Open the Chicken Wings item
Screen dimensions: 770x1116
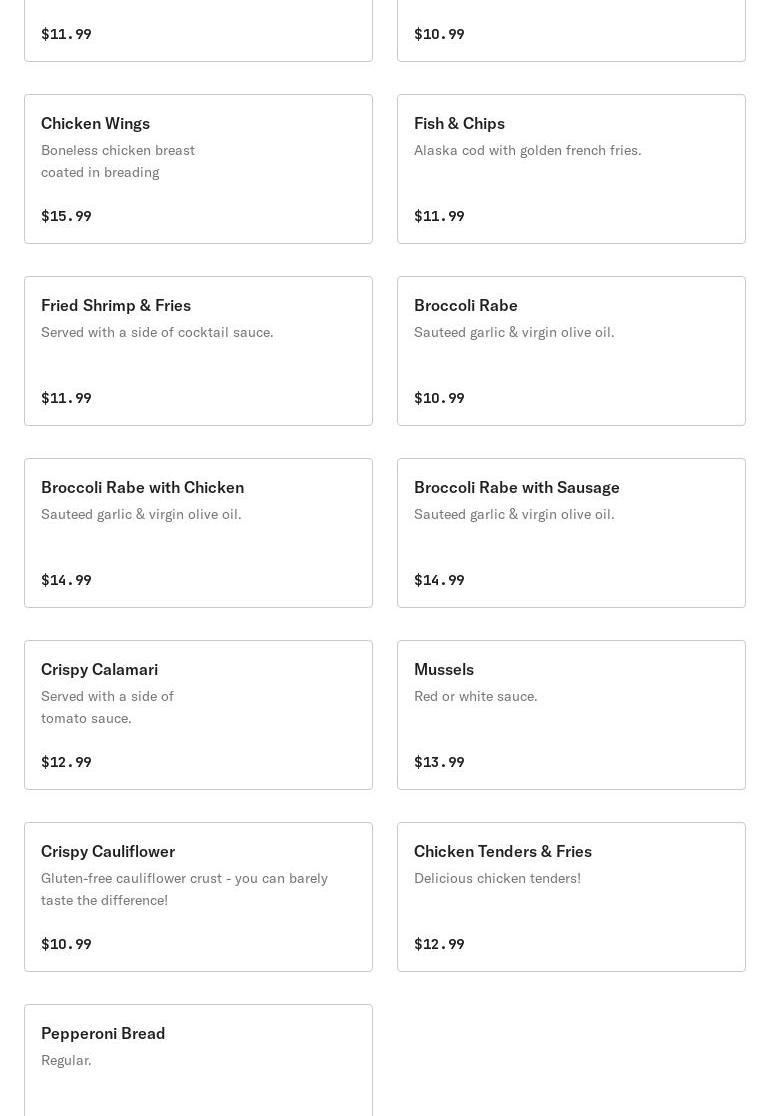tap(198, 169)
